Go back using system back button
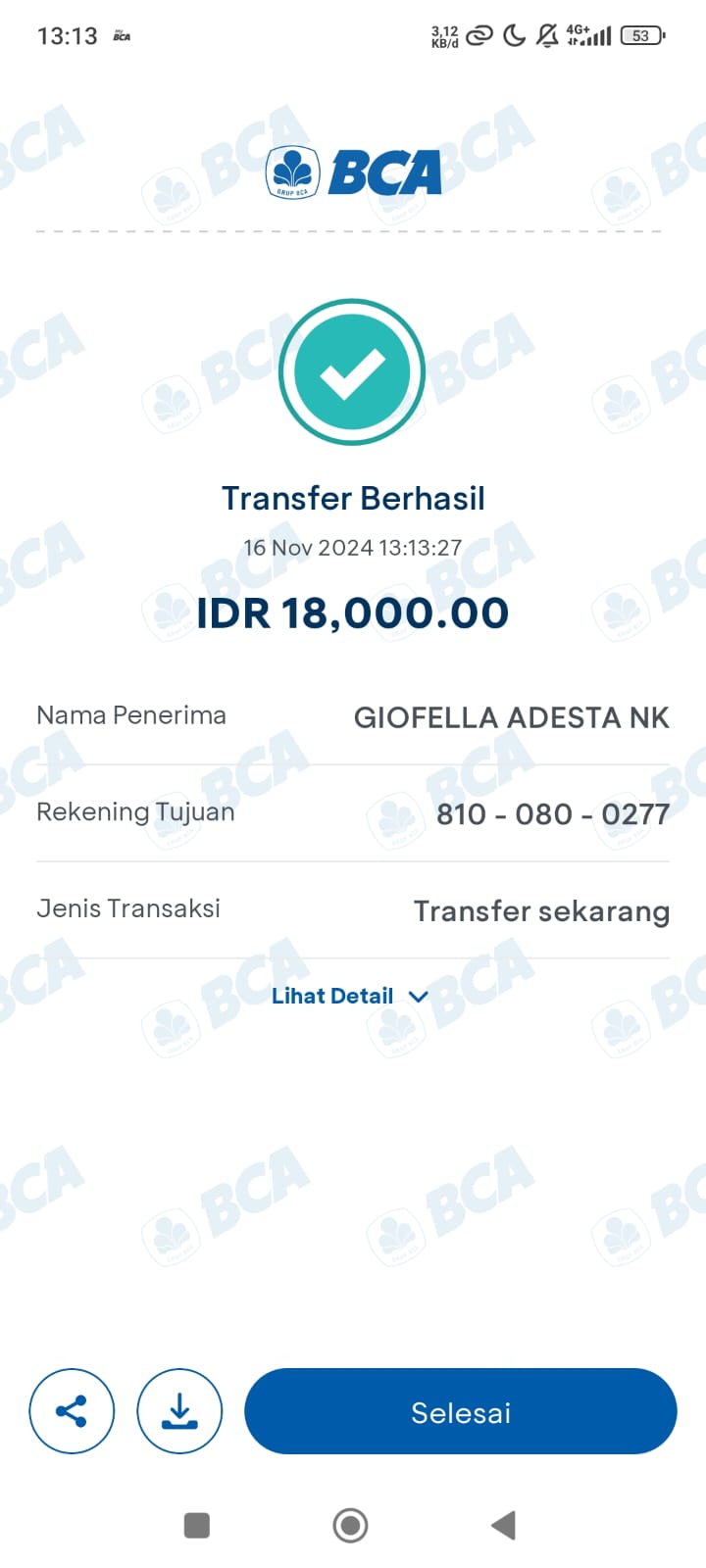This screenshot has height=1568, width=706. coord(503,1525)
